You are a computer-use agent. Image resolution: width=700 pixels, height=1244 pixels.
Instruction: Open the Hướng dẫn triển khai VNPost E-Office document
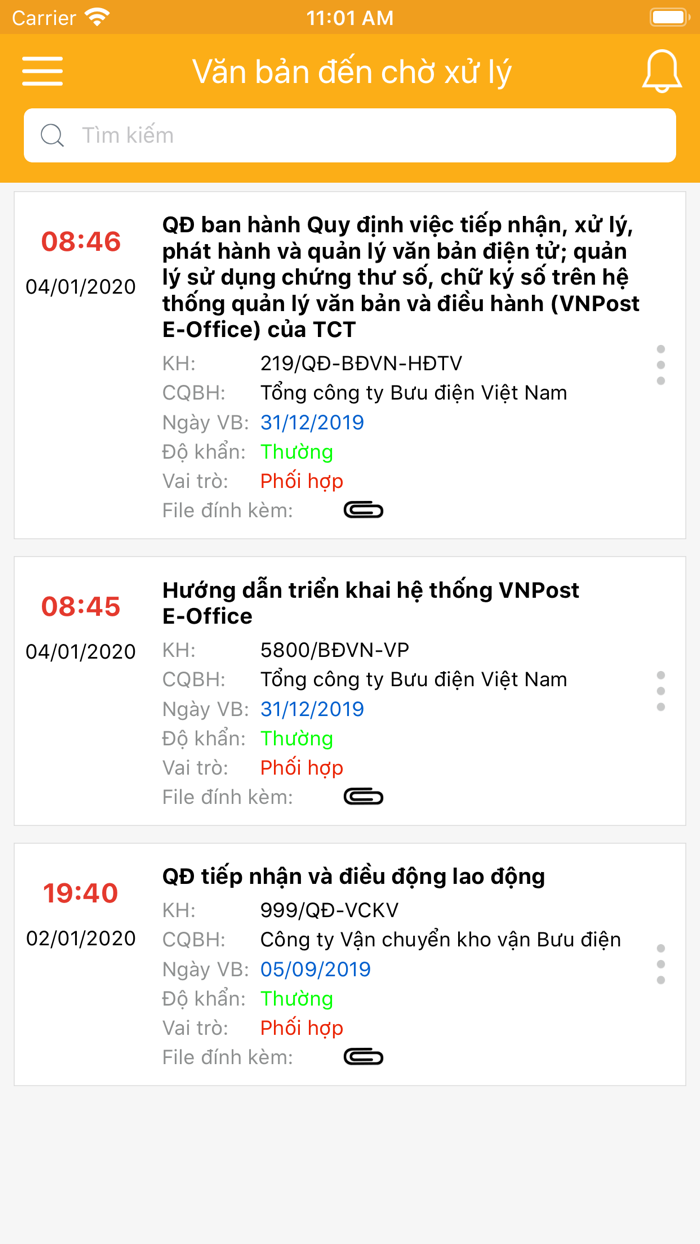click(370, 603)
